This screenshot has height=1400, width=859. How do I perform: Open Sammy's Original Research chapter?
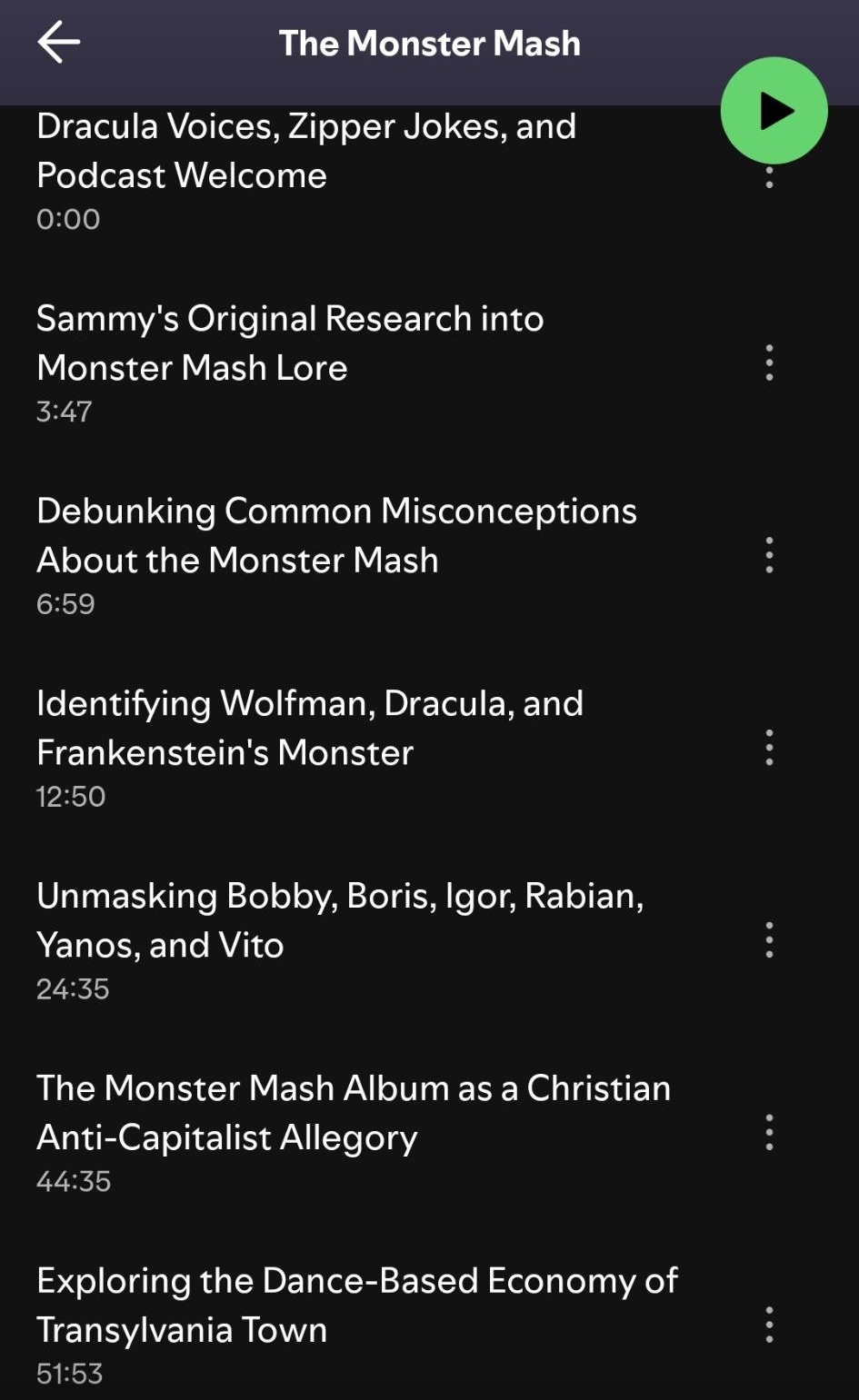point(290,343)
